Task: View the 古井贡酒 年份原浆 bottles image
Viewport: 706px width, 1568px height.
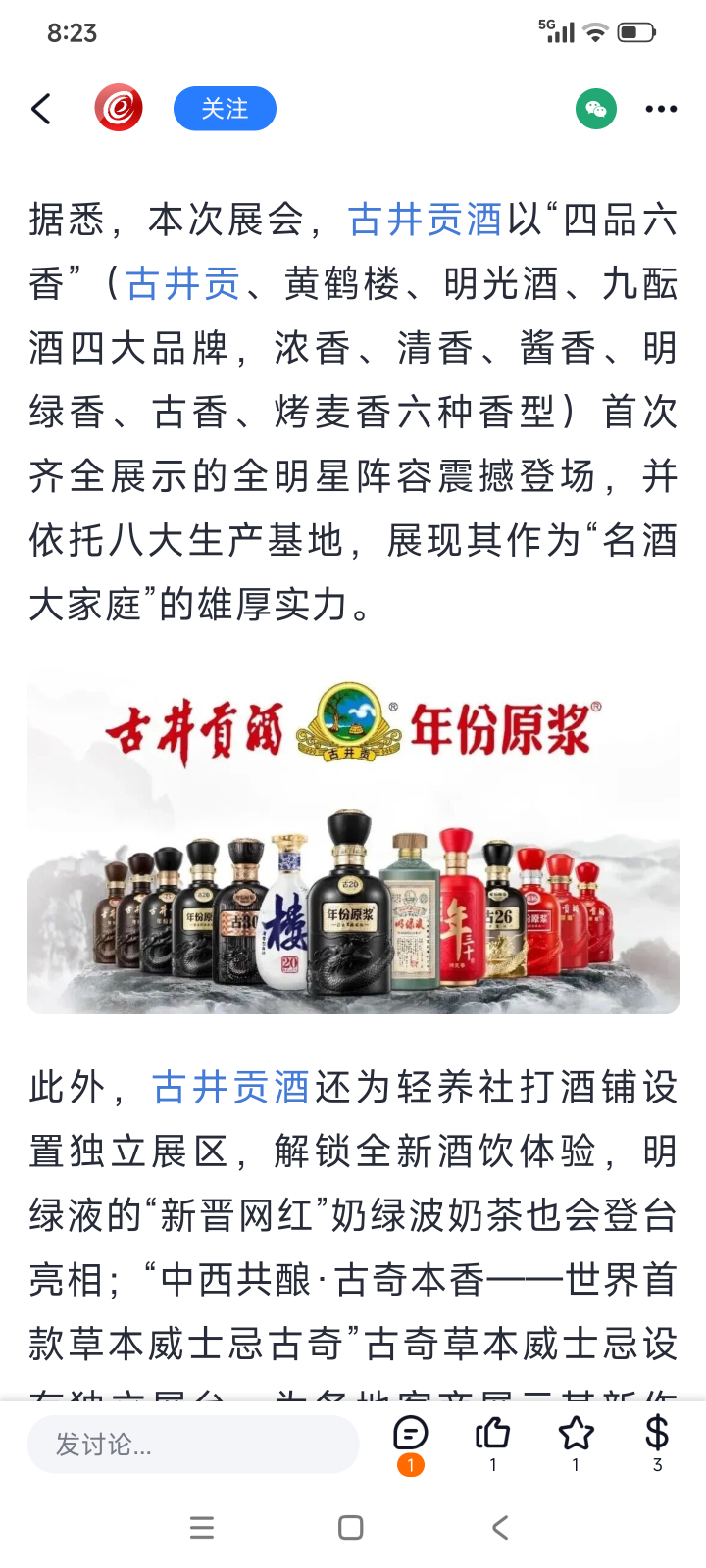Action: coord(353,843)
